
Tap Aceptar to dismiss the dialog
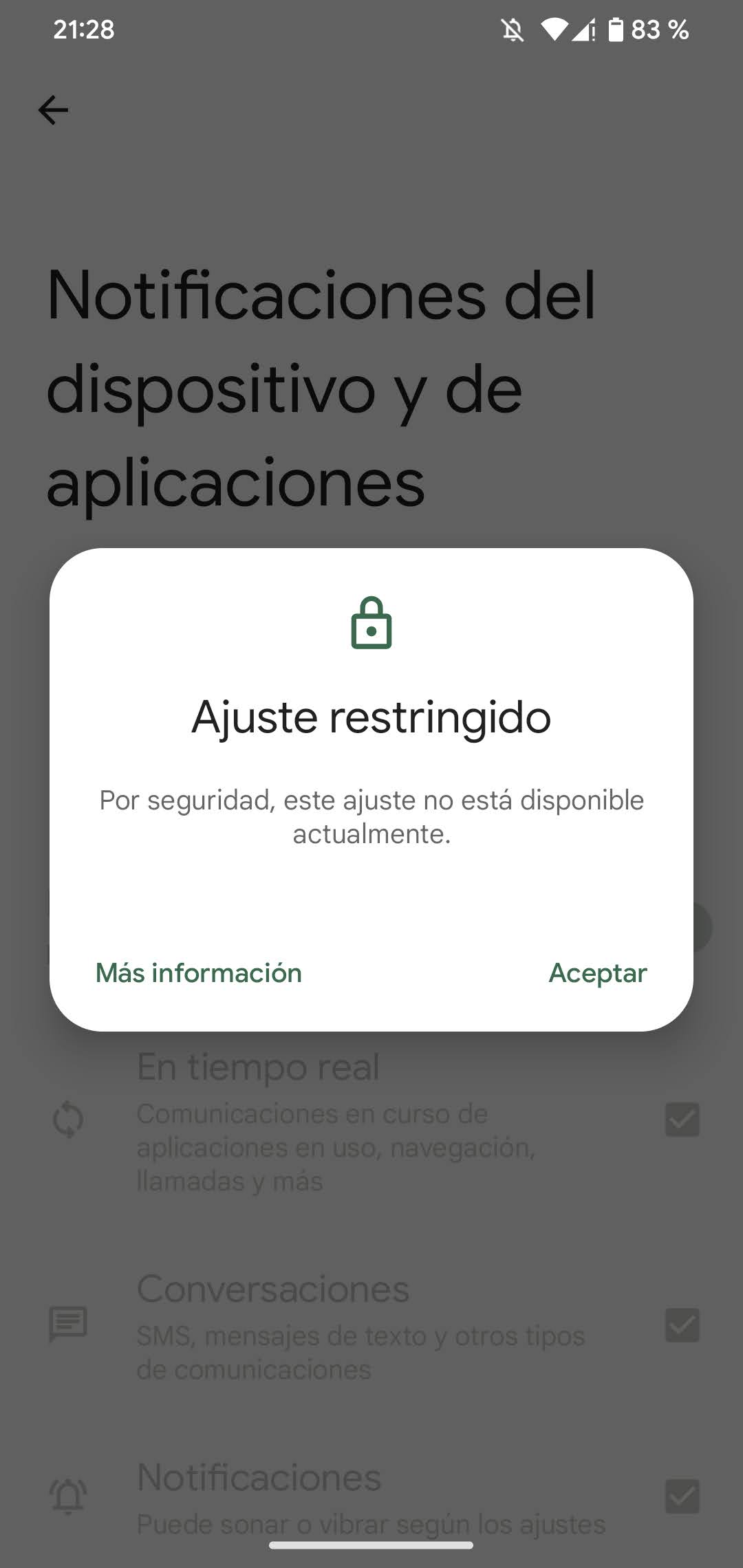[598, 973]
